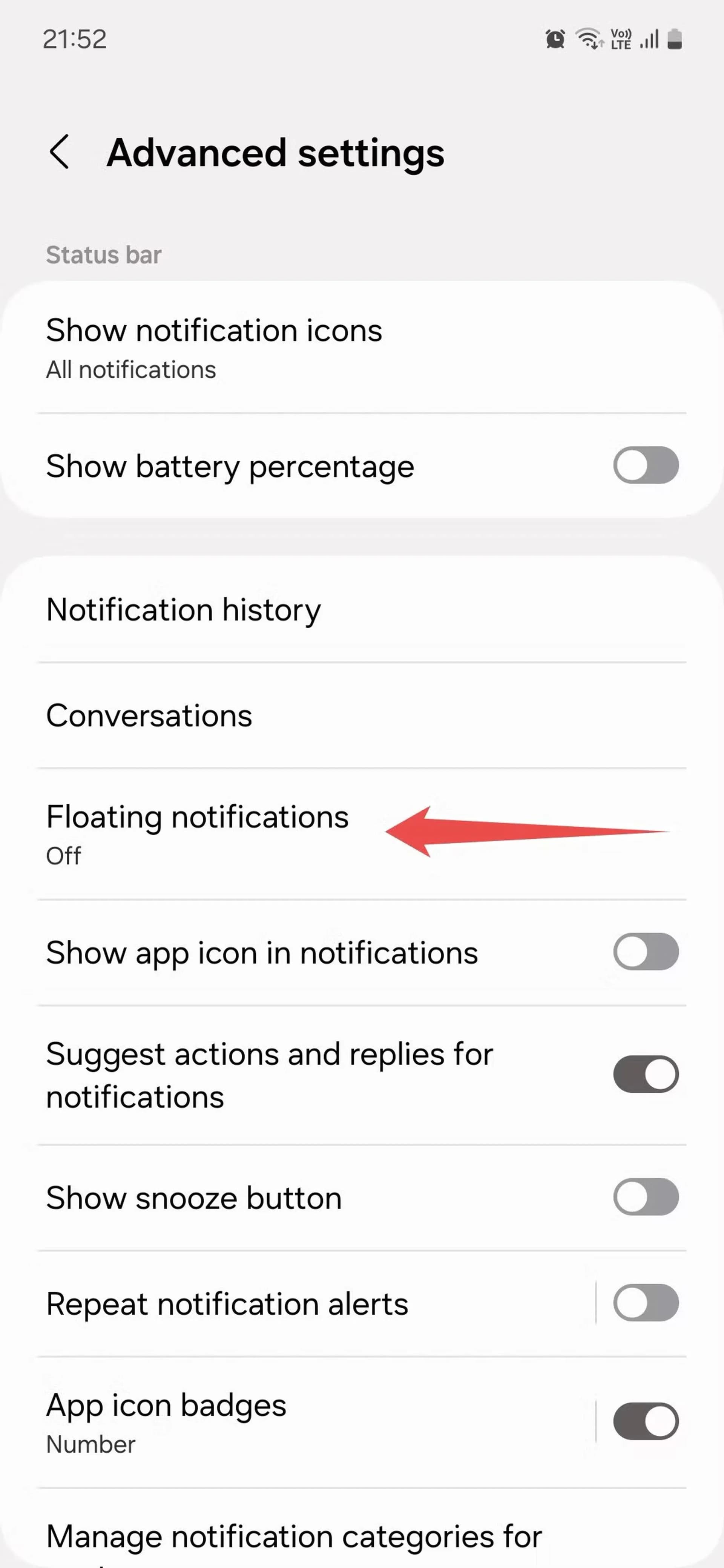Open Floating notifications options
Screen dimensions: 724x1568
(197, 833)
